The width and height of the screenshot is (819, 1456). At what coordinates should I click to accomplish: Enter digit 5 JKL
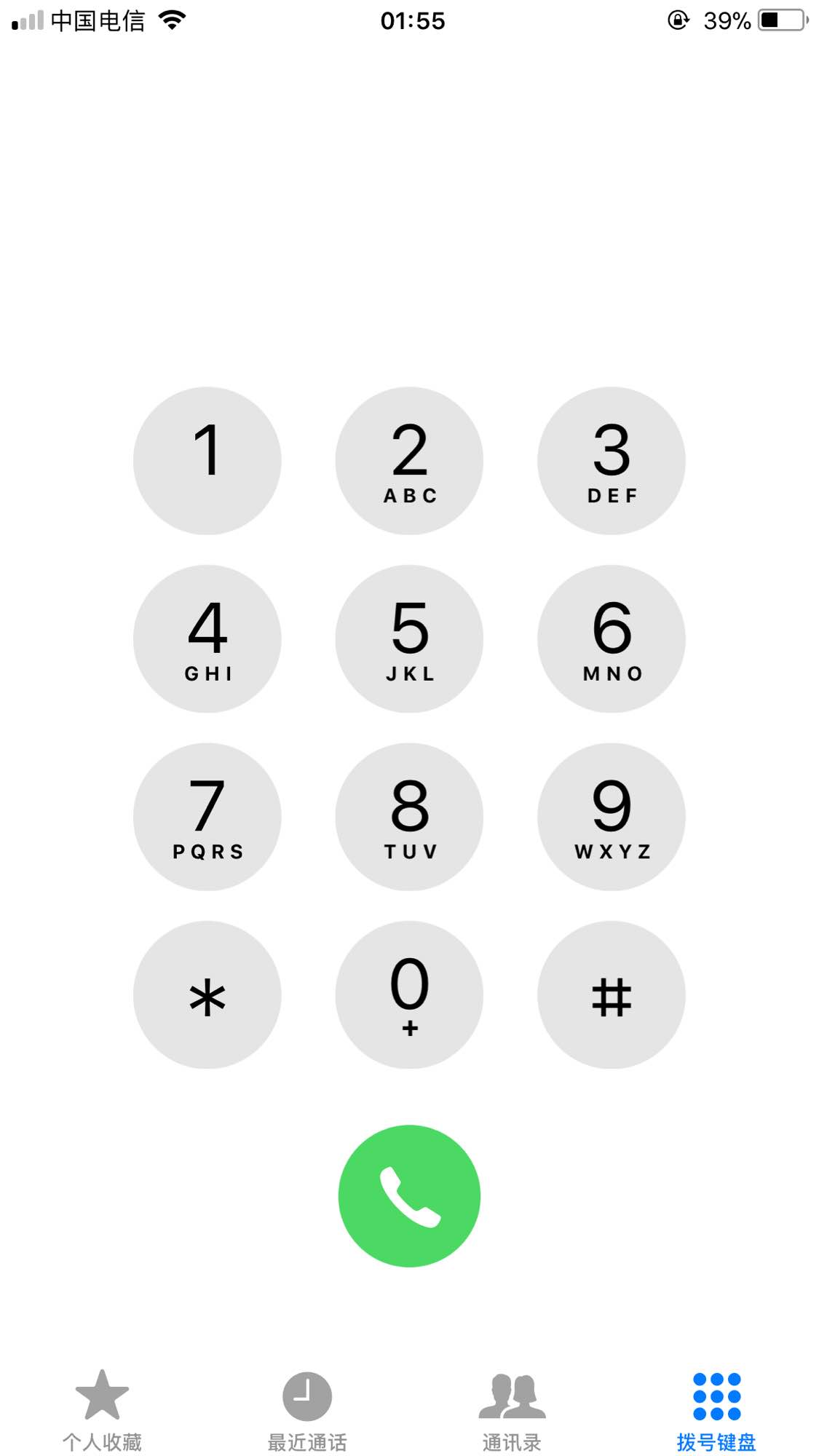pyautogui.click(x=409, y=638)
